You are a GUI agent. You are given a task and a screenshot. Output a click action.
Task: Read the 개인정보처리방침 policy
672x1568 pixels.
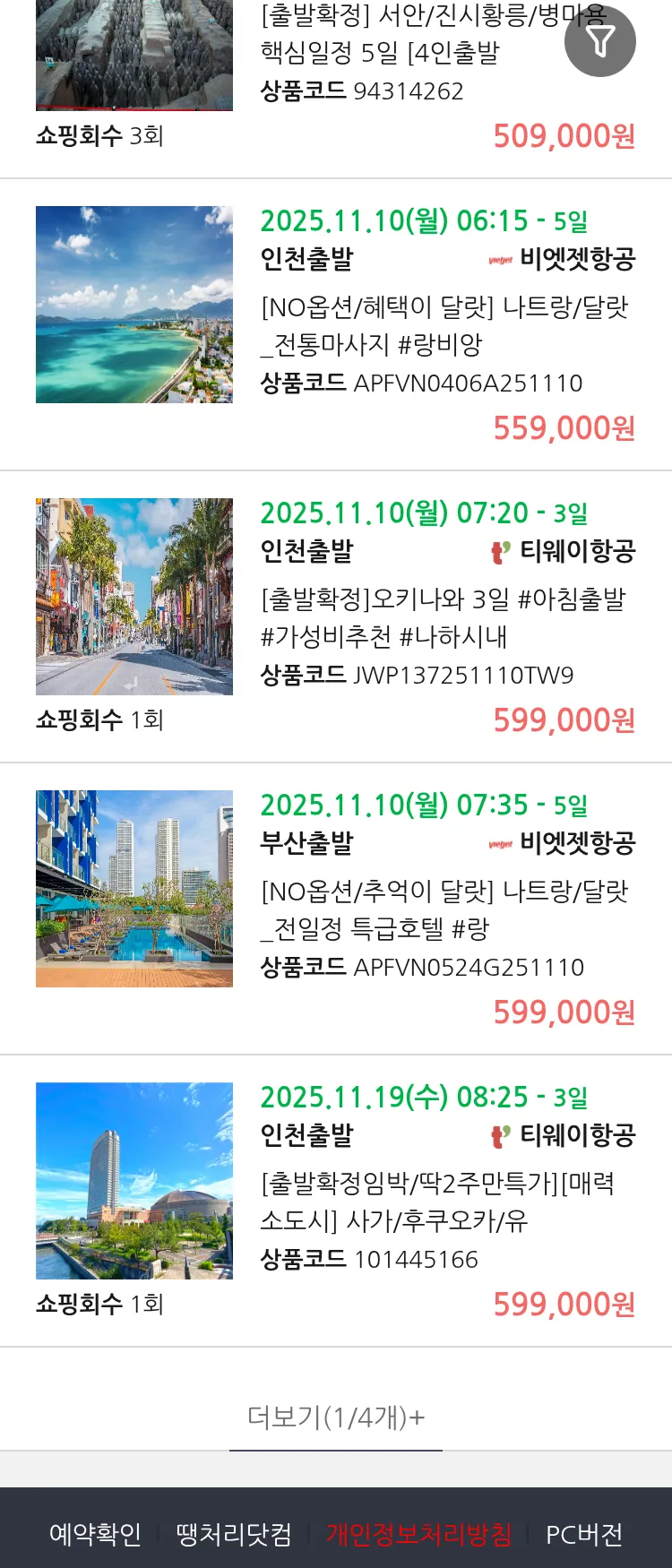pos(418,1534)
